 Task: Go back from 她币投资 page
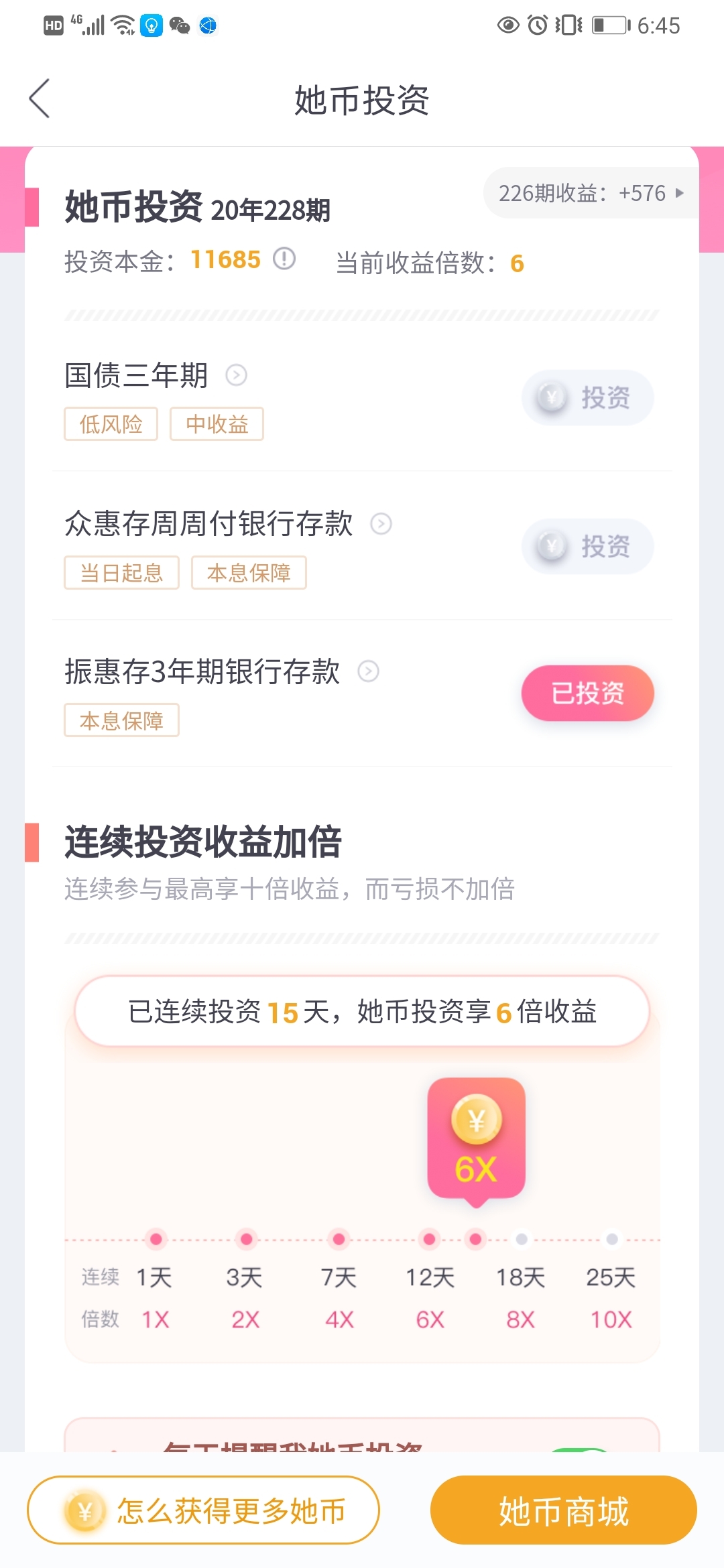pos(40,99)
